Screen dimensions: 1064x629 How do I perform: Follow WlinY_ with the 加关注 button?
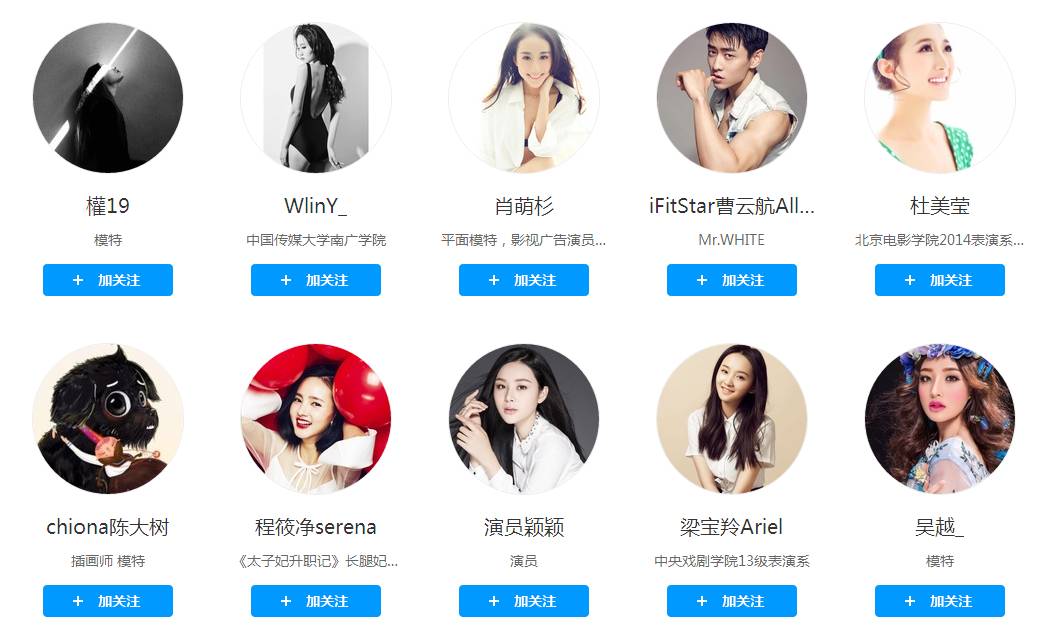point(316,280)
